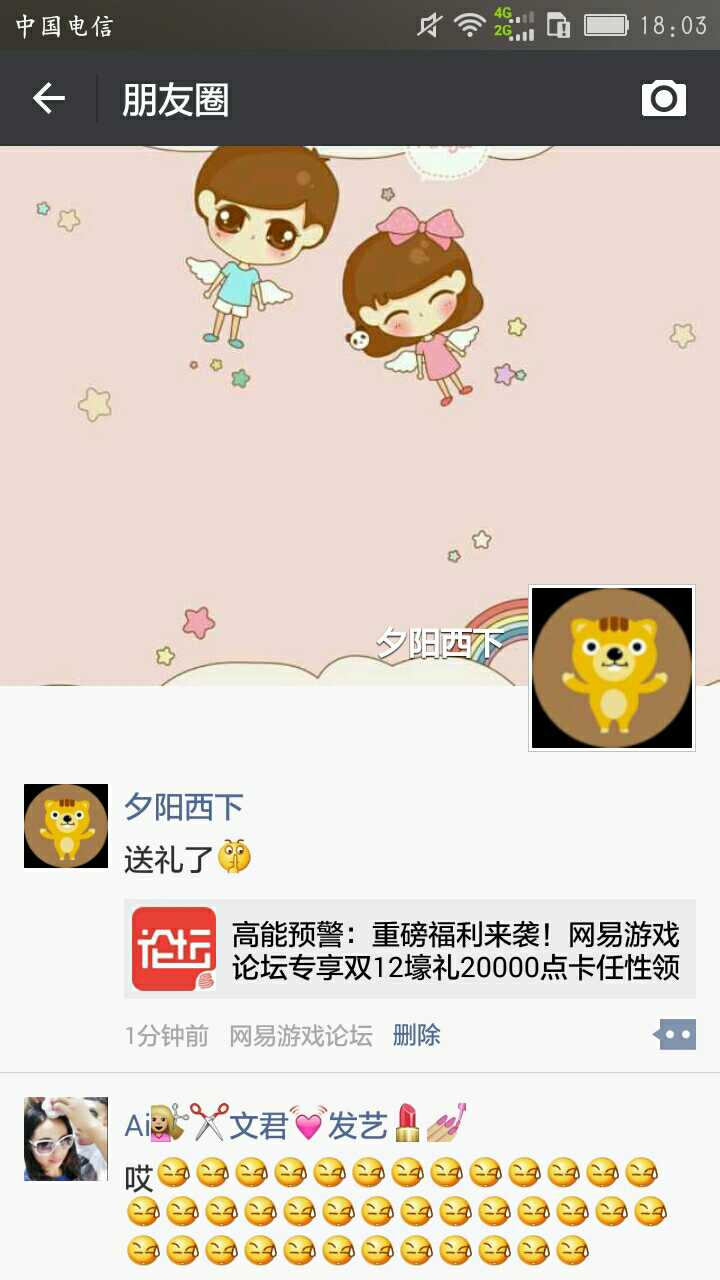Open the shared 网易游戏论坛 article card

pos(410,949)
